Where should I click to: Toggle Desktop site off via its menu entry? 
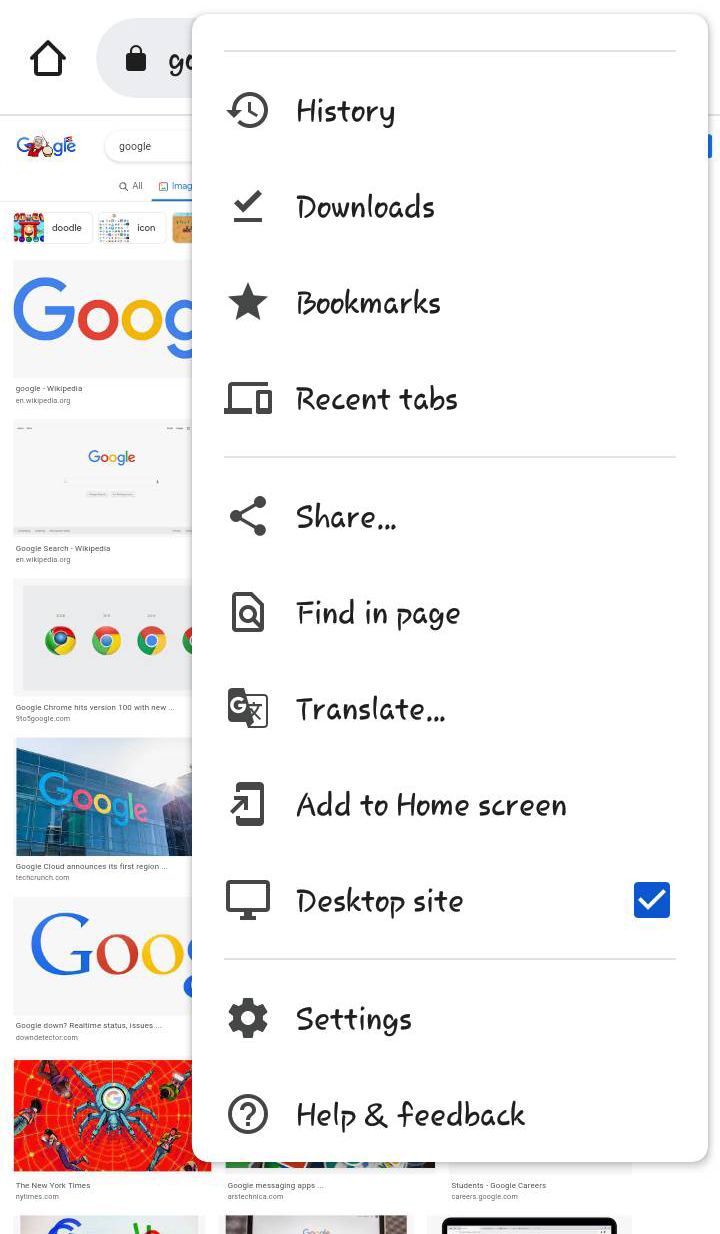tap(379, 900)
